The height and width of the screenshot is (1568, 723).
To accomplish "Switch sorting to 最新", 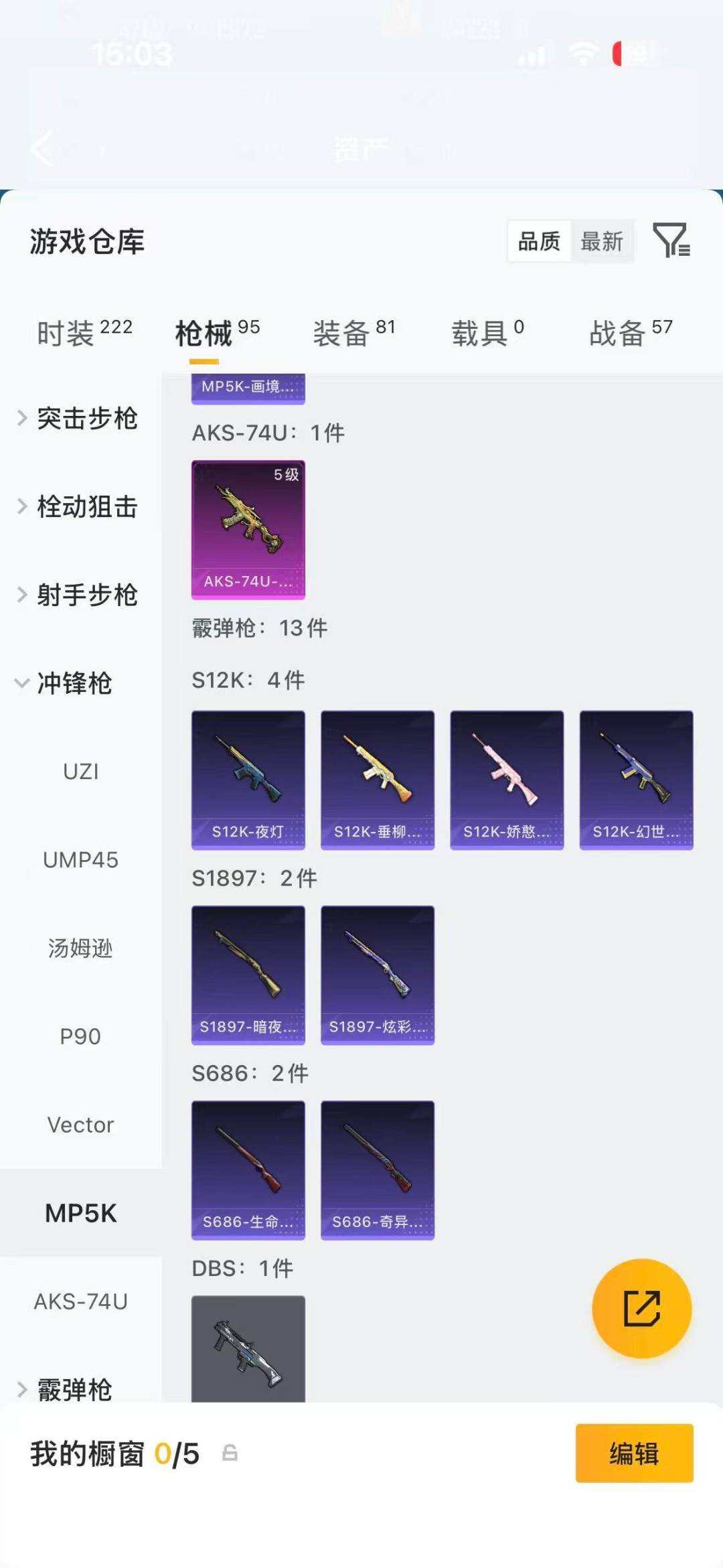I will pos(602,242).
